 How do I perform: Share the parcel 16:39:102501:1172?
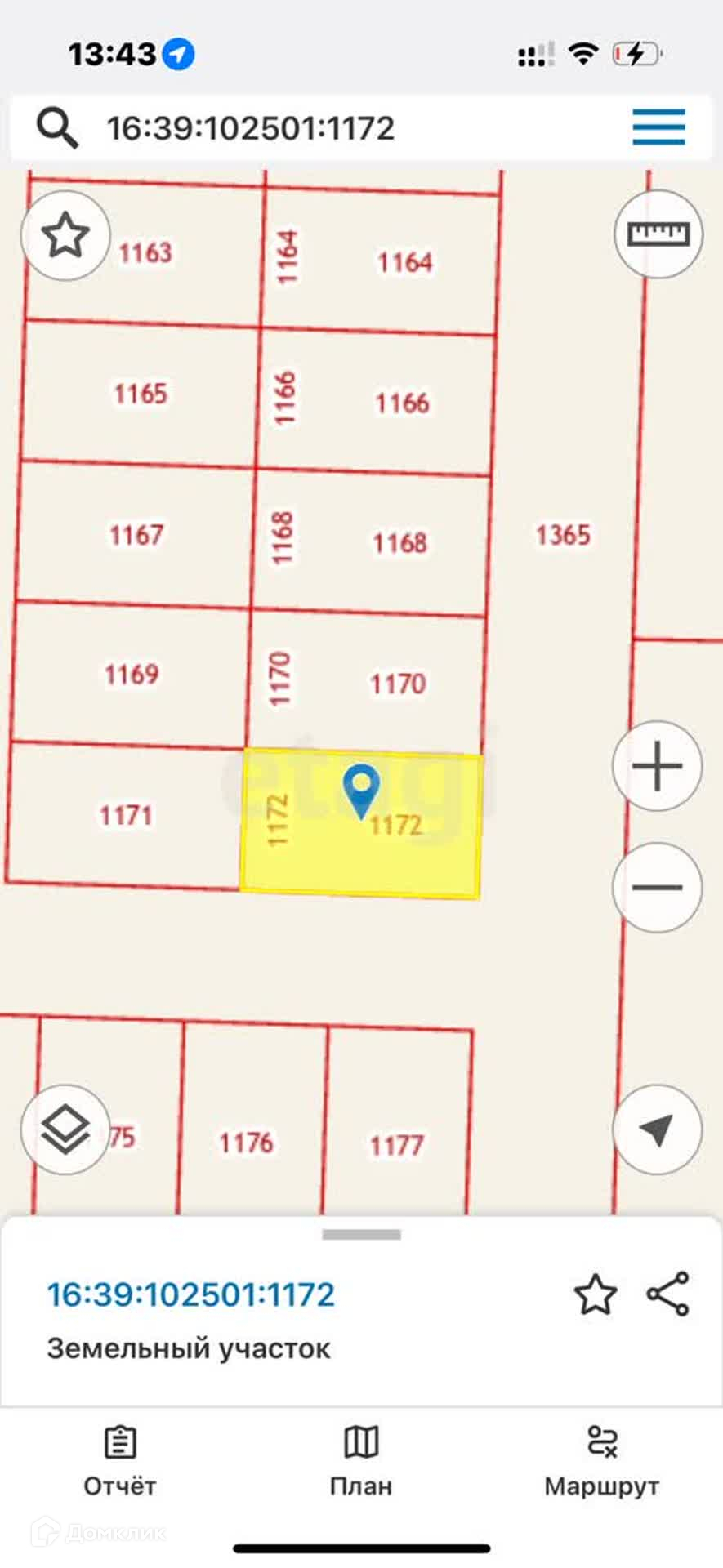(x=668, y=1294)
